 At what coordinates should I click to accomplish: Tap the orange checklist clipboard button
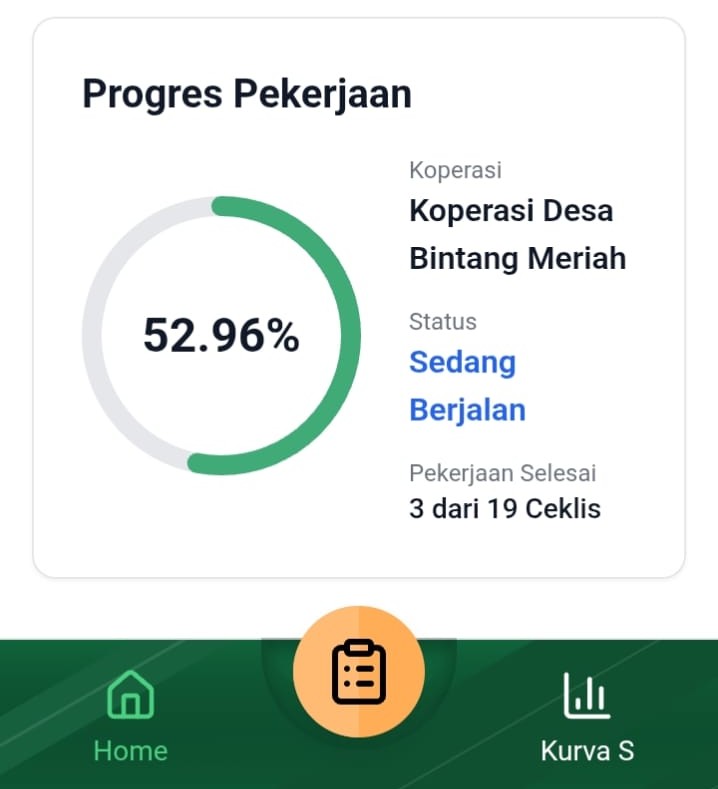point(359,672)
